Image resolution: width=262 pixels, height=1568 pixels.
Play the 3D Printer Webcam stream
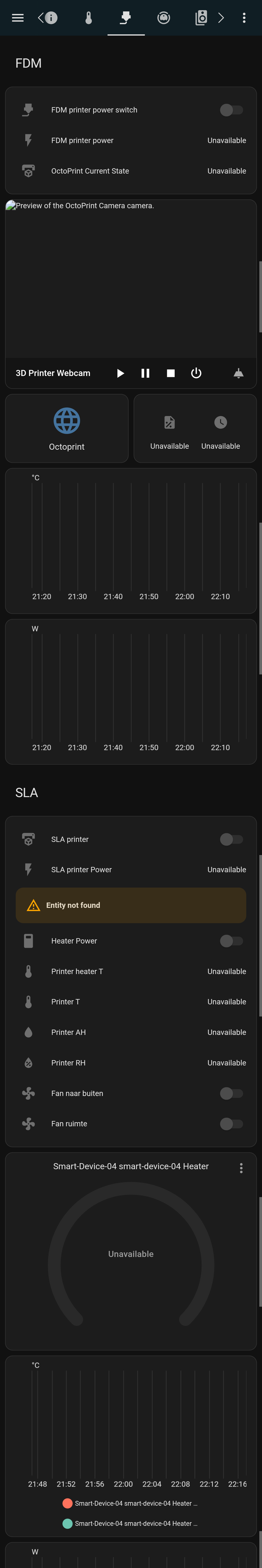(x=121, y=373)
